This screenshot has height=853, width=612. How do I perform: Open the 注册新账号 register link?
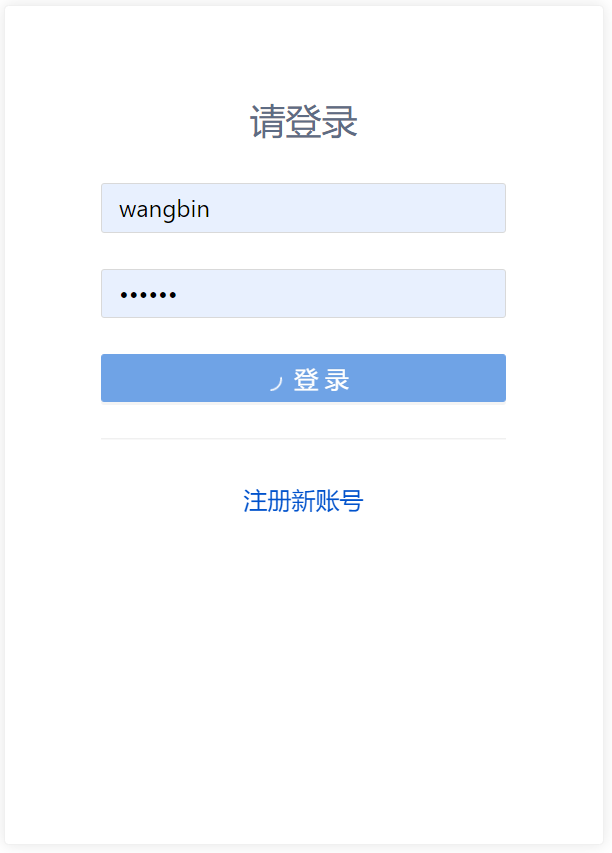point(303,501)
